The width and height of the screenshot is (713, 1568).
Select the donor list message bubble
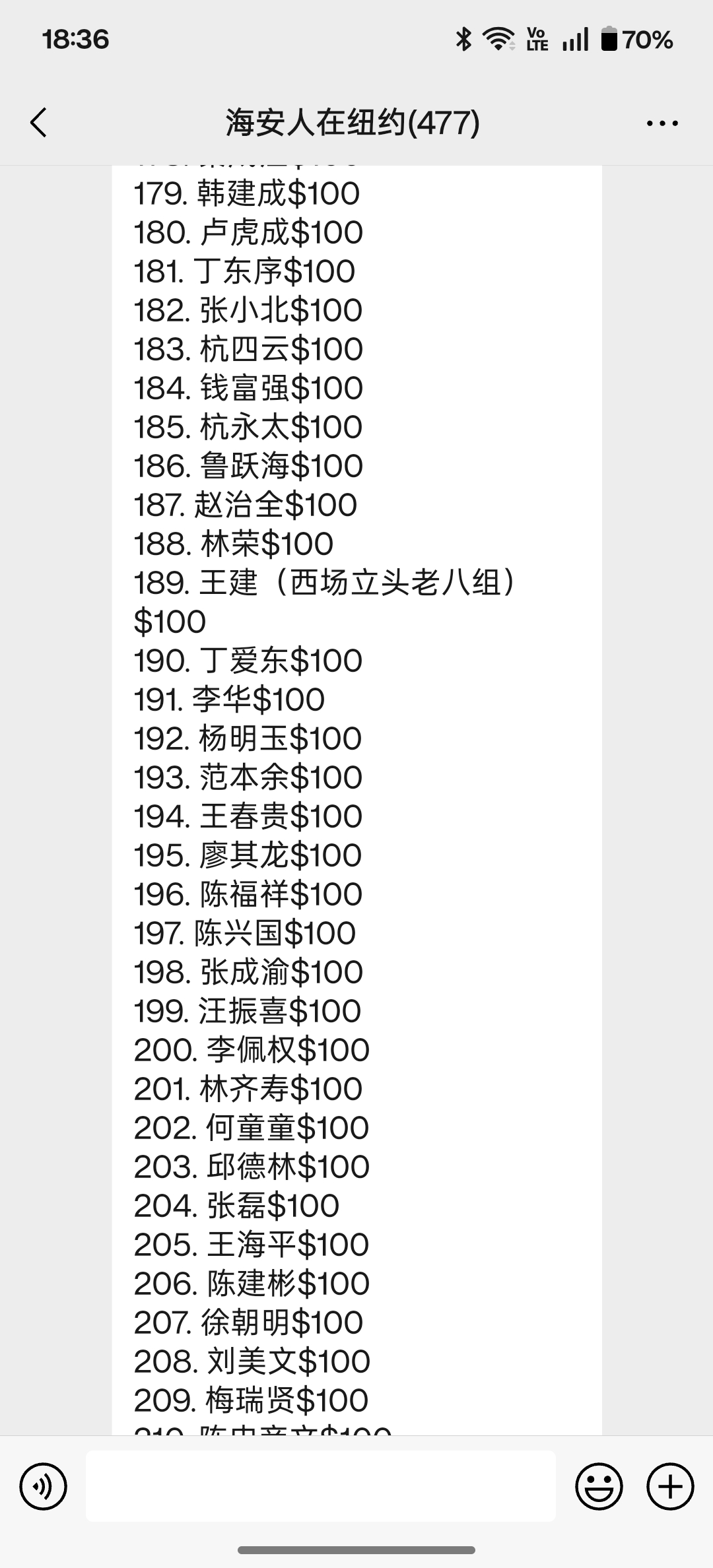point(356,792)
